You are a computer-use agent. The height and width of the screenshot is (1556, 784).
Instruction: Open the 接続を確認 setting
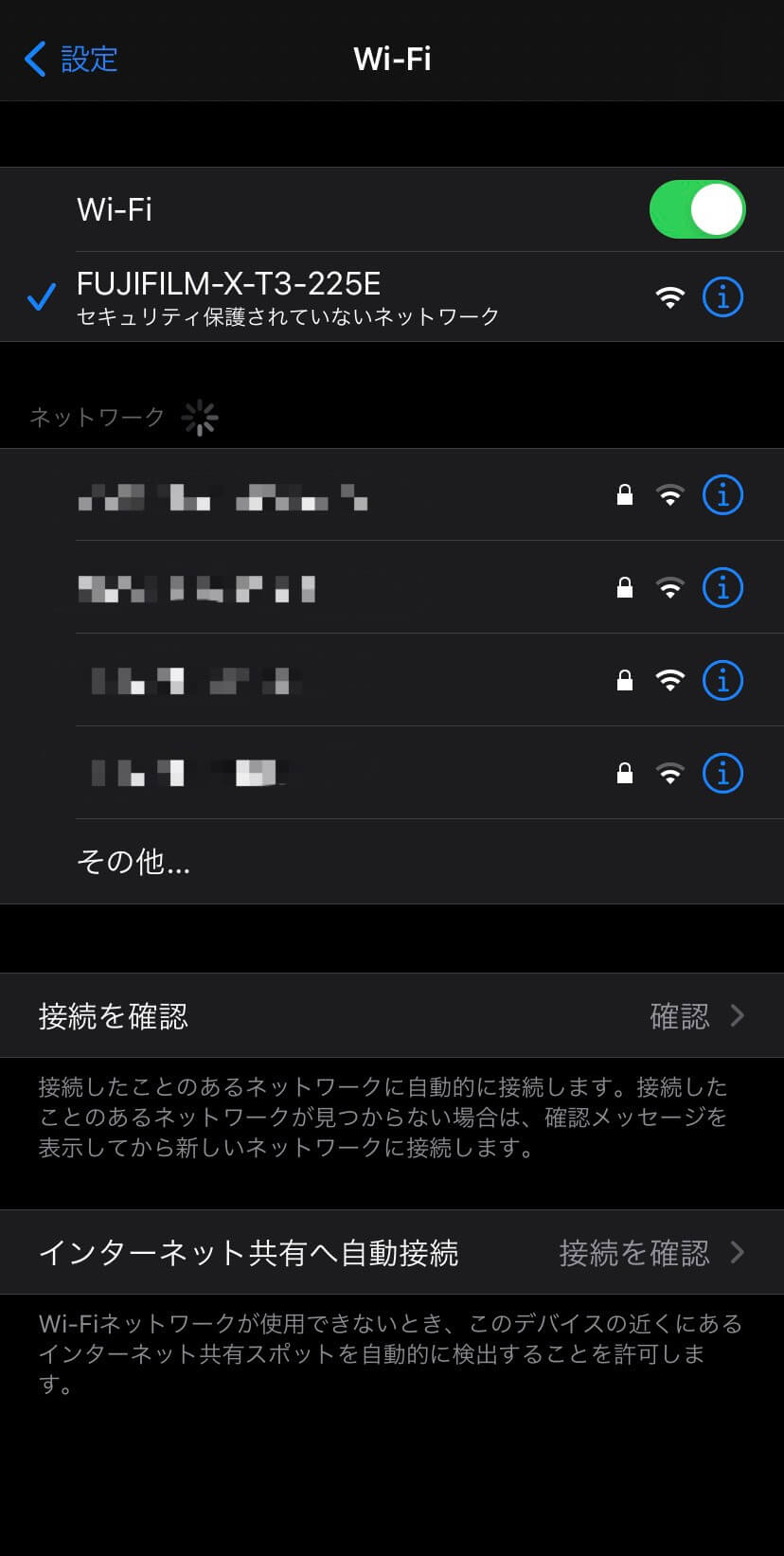[392, 1016]
